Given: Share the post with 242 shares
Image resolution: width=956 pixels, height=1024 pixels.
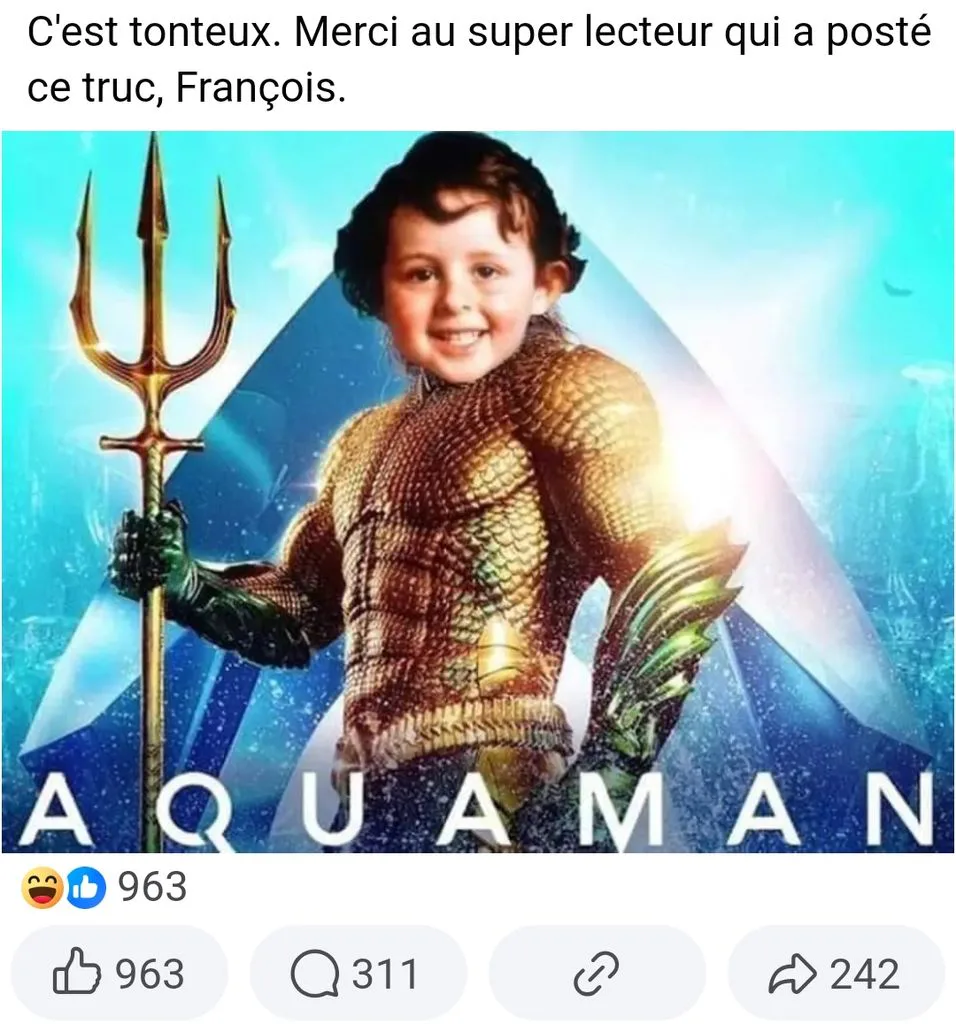Looking at the screenshot, I should (x=836, y=973).
